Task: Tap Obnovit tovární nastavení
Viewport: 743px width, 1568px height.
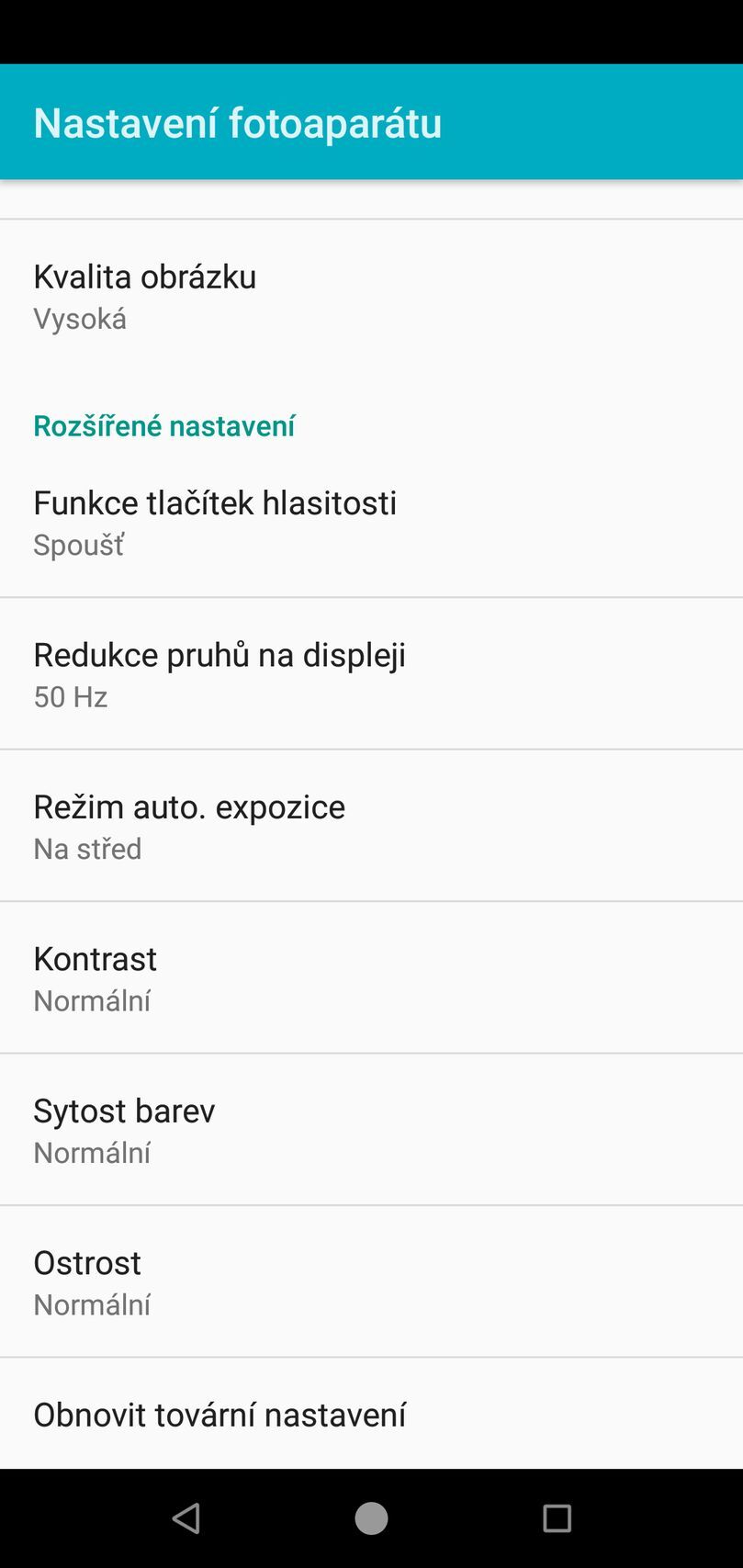Action: 220,1415
